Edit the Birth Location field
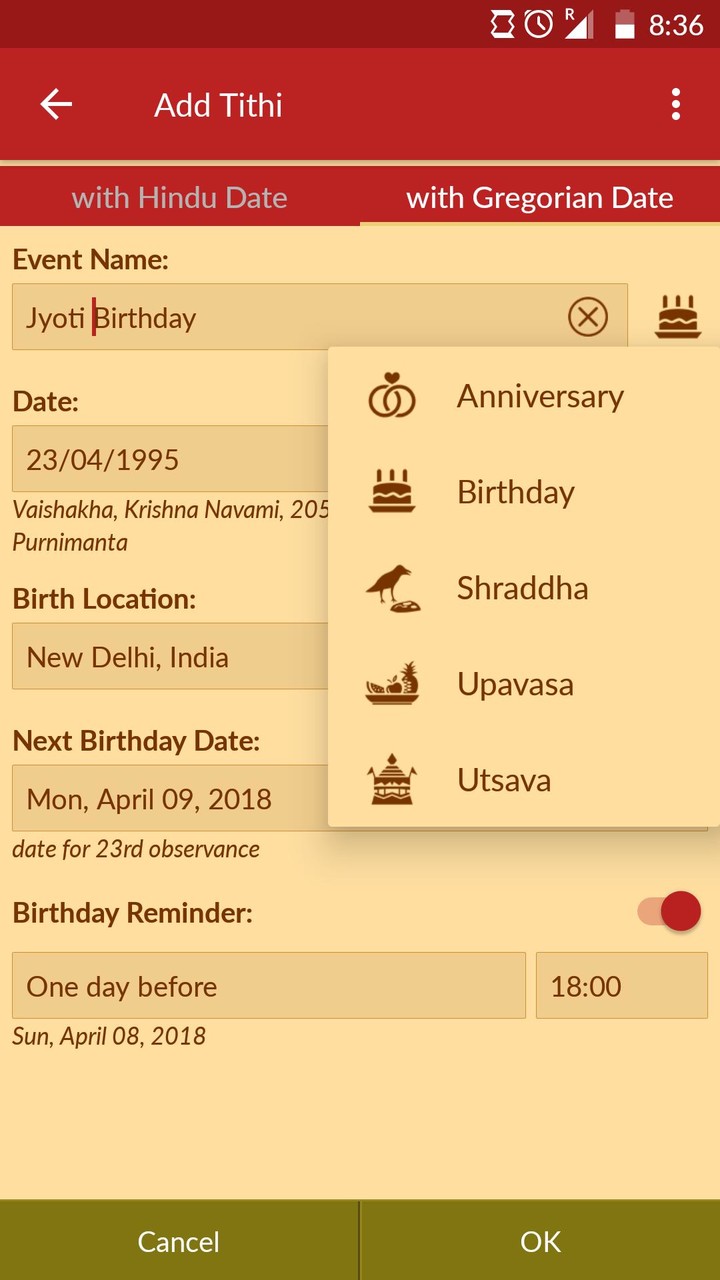720x1280 pixels. click(x=170, y=657)
